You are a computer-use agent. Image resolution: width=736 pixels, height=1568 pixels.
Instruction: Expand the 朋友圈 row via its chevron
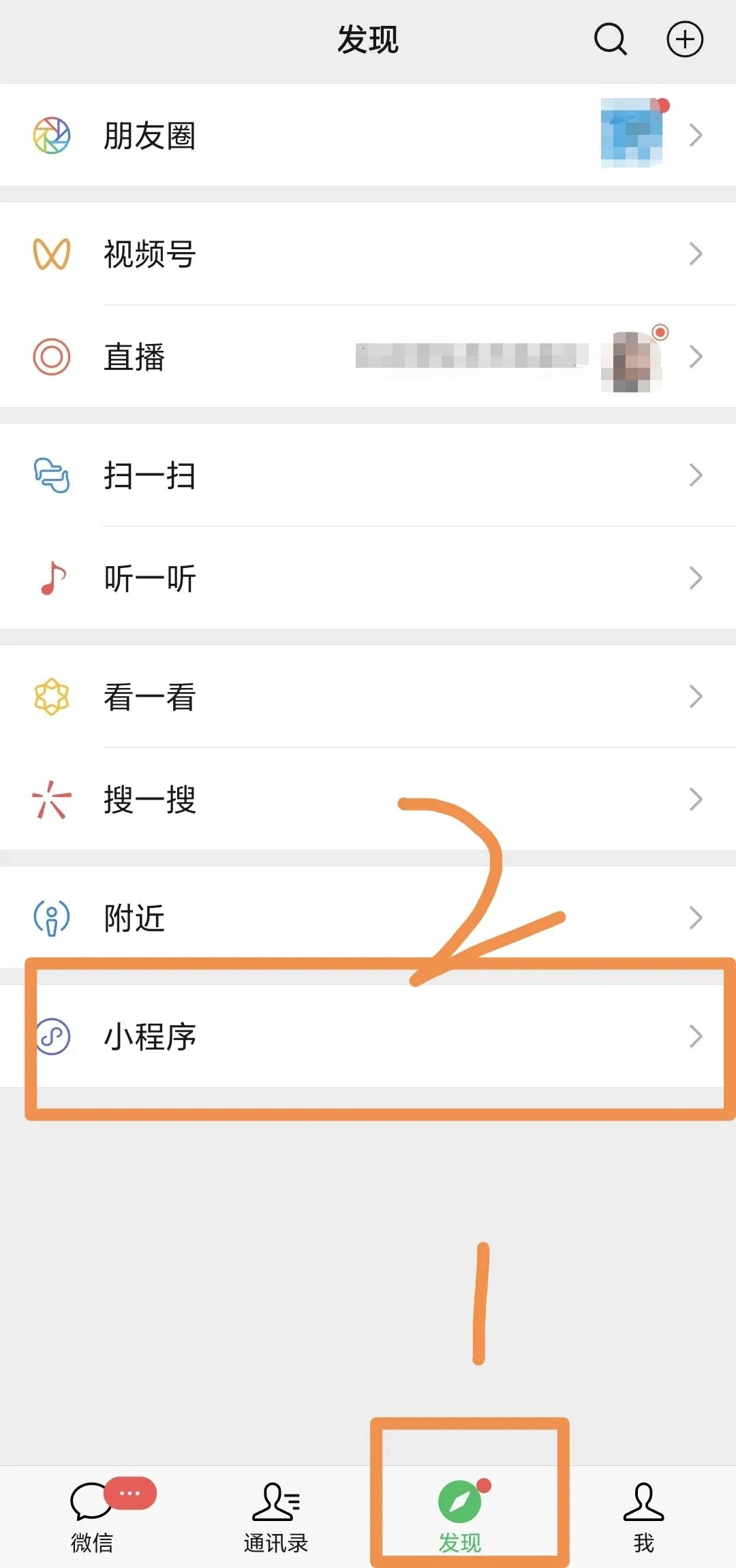(696, 135)
